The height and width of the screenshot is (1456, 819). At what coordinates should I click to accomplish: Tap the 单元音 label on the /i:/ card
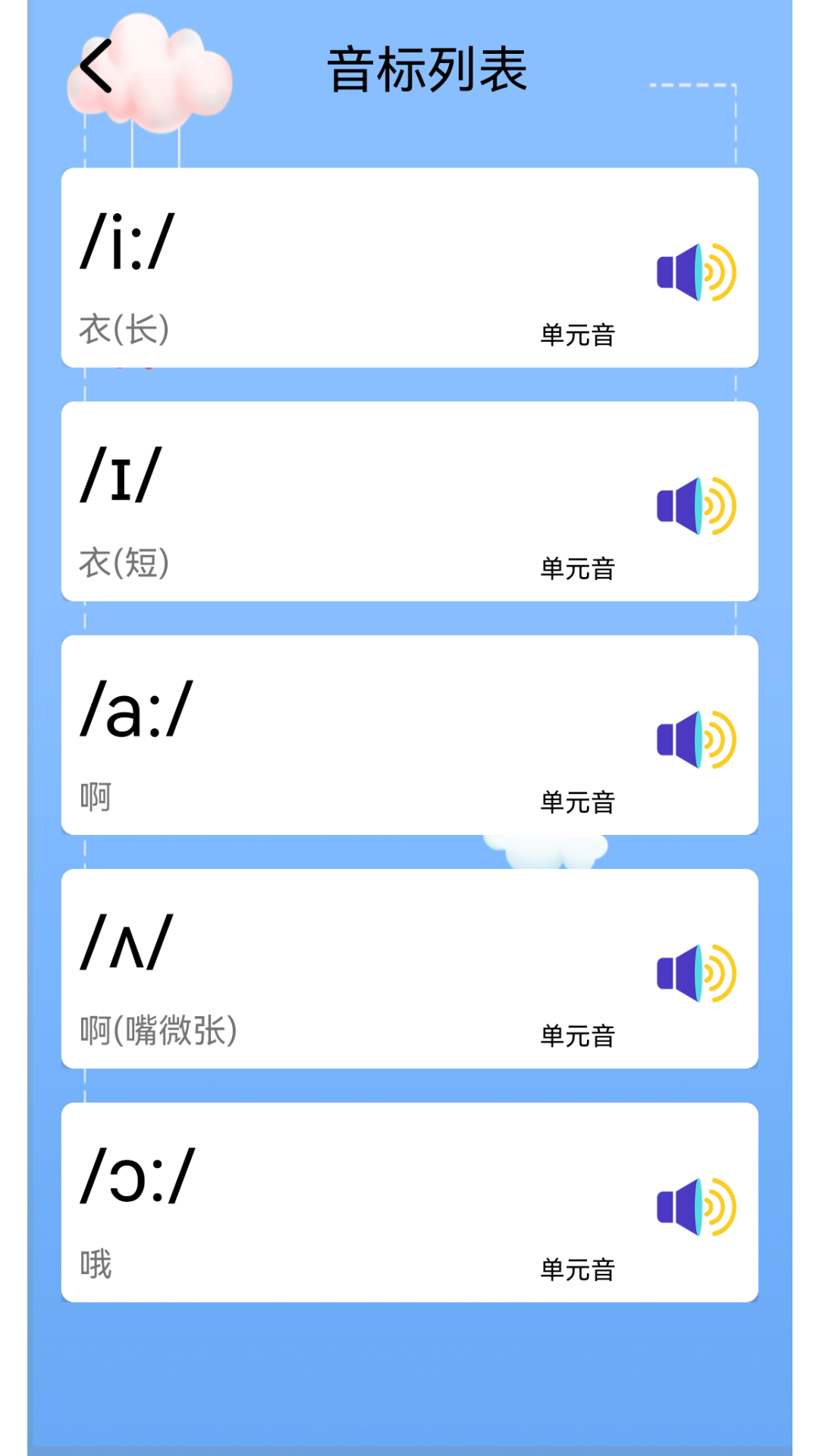click(x=578, y=331)
